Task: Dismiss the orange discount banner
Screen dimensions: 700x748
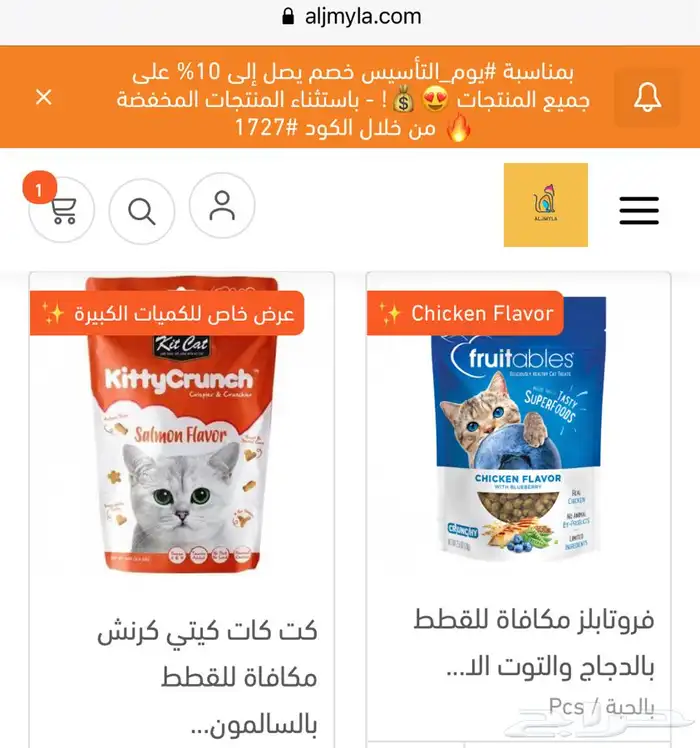Action: pyautogui.click(x=43, y=97)
